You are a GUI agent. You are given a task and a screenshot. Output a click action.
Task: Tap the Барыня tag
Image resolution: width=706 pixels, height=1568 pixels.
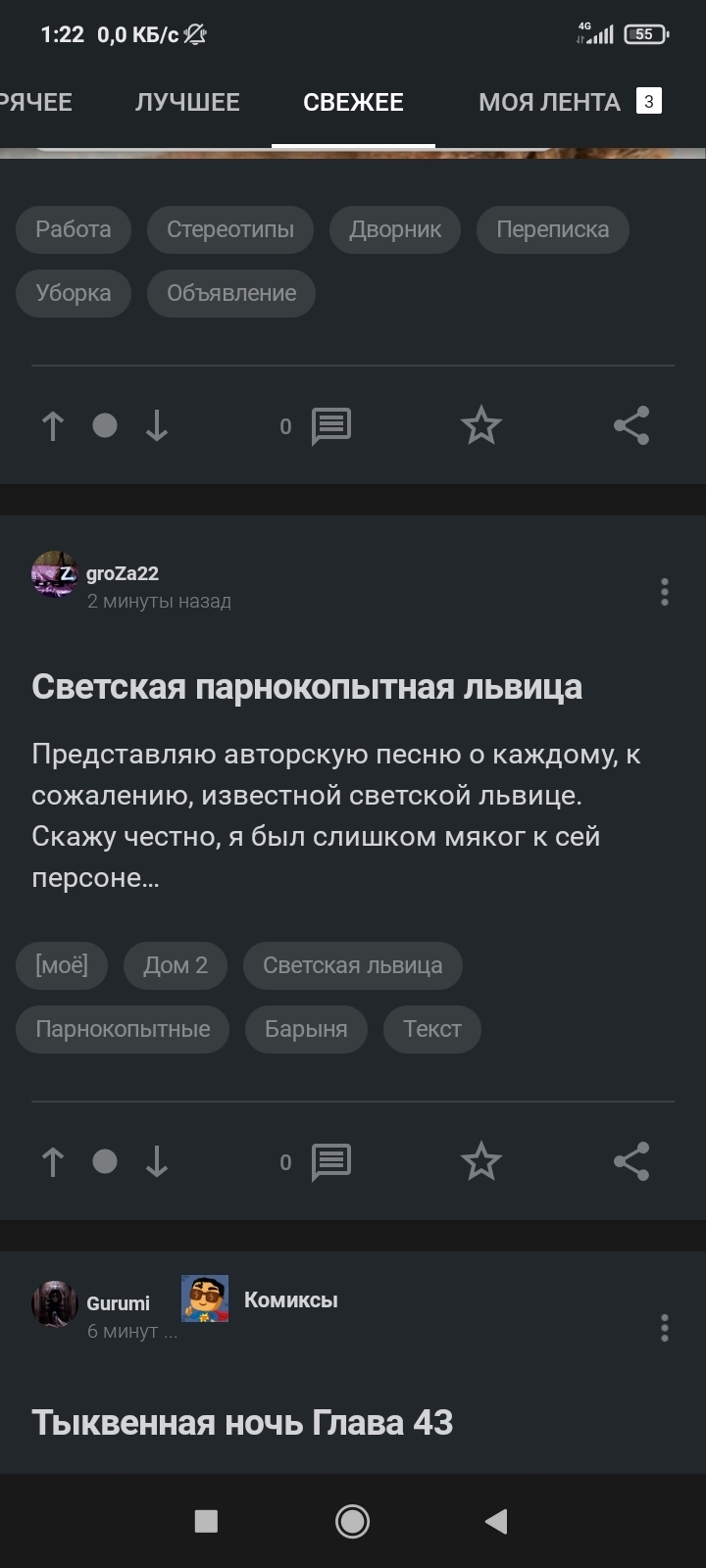pos(306,1029)
